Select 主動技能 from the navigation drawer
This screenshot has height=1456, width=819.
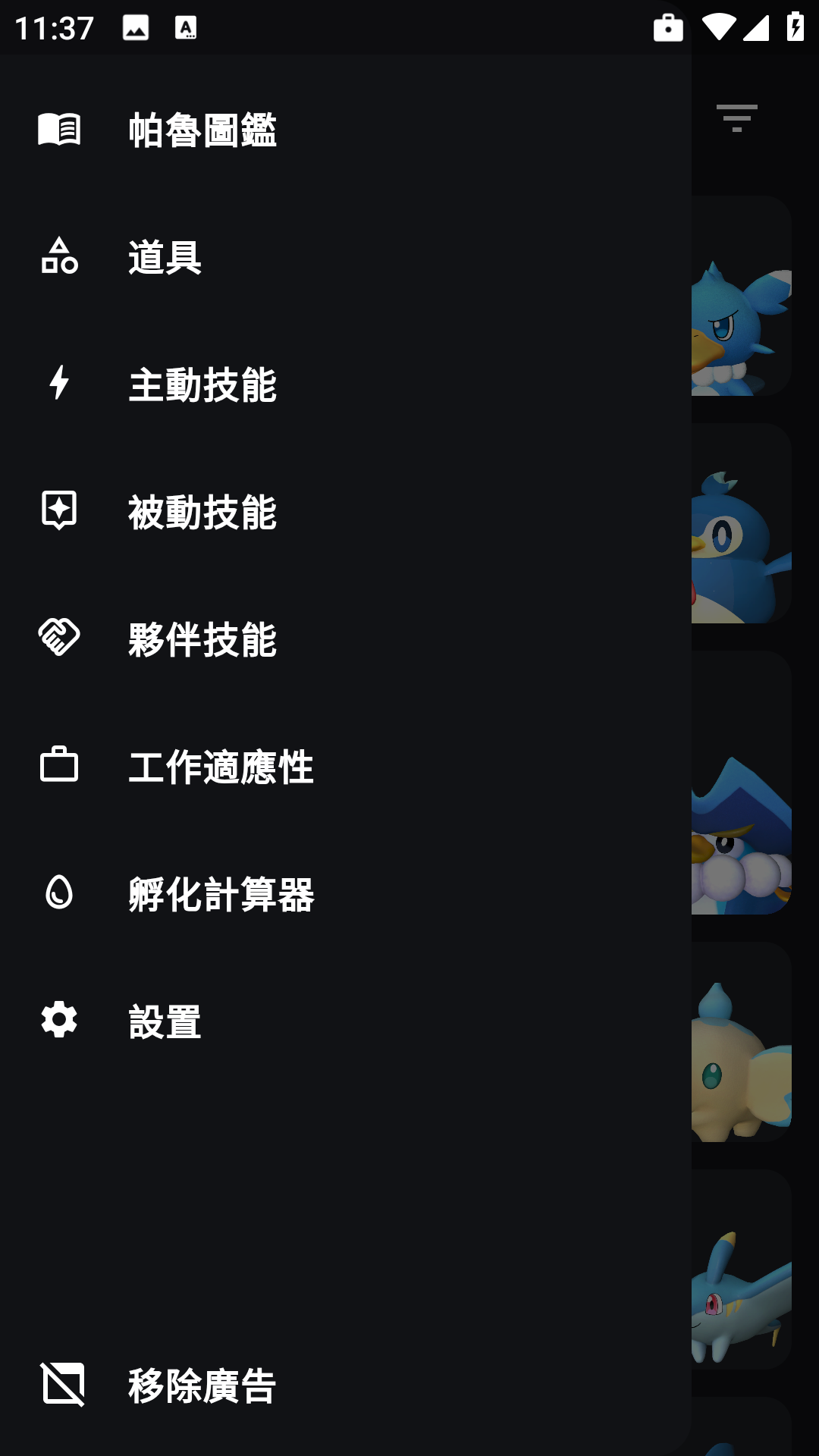(x=203, y=387)
